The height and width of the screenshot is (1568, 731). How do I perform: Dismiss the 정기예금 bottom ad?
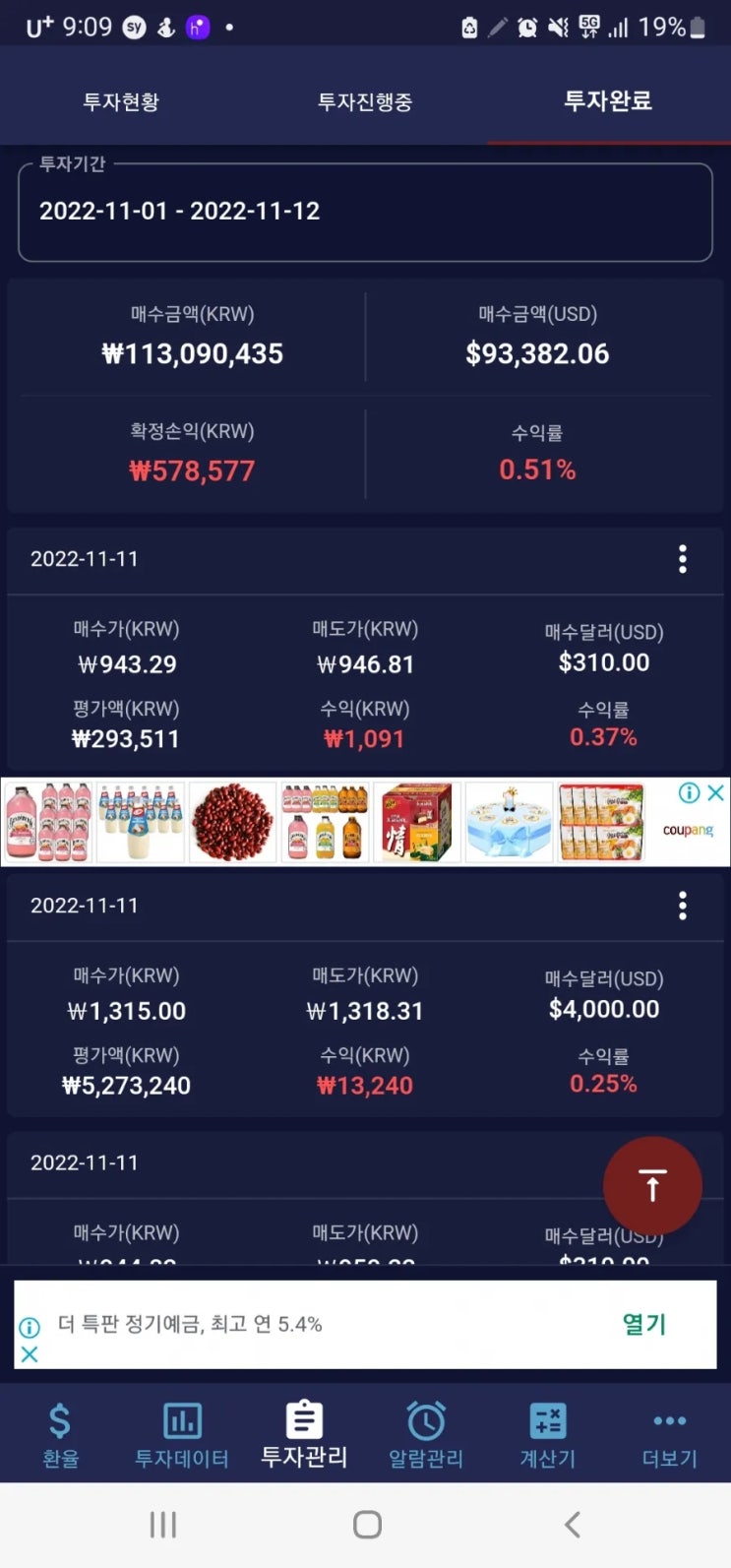tap(30, 1354)
